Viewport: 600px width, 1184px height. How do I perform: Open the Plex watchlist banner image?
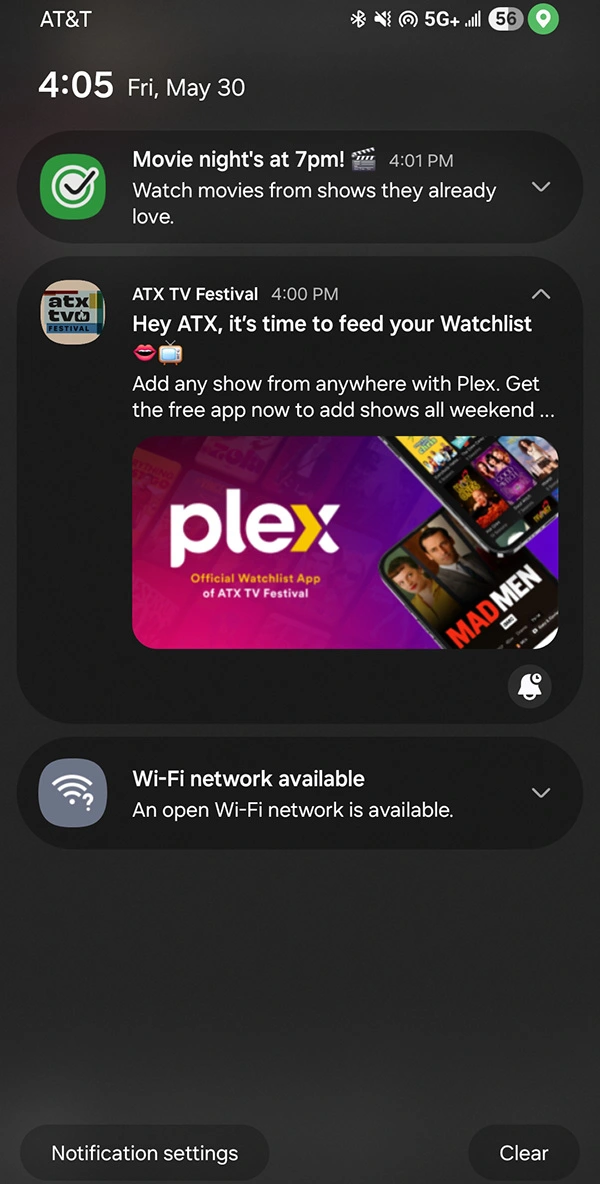coord(345,542)
